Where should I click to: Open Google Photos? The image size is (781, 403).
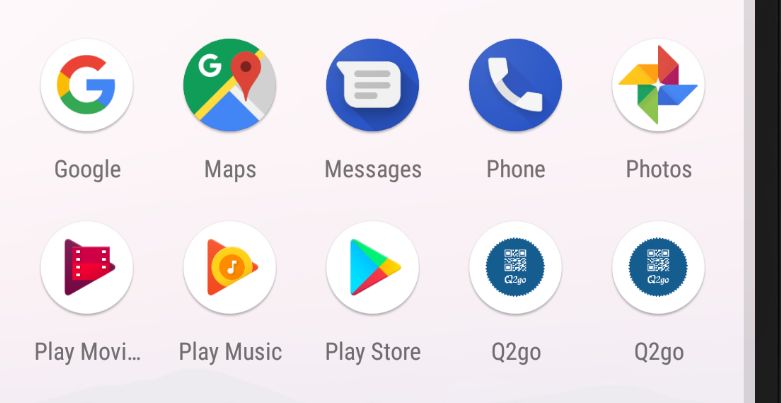tap(658, 86)
